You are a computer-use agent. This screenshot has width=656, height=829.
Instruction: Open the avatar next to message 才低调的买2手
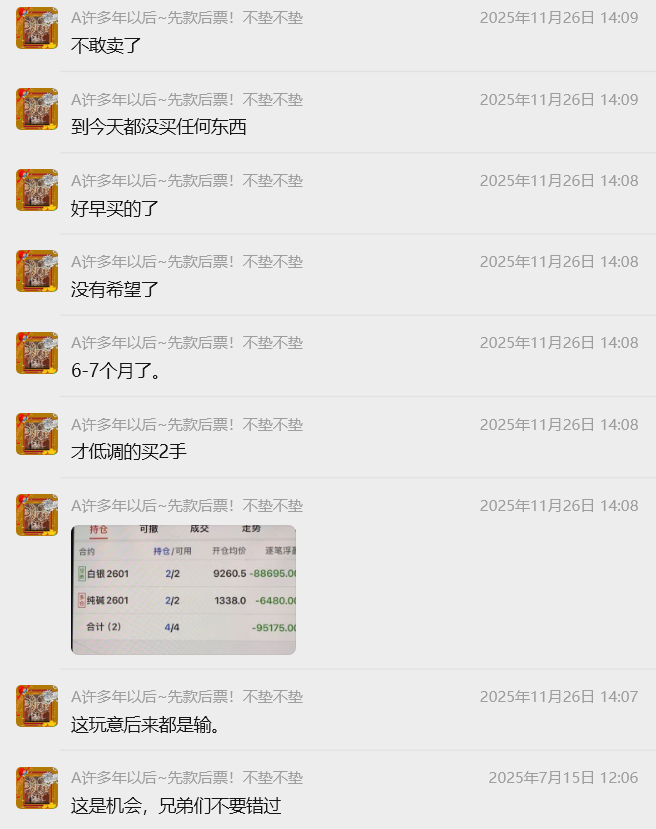37,433
